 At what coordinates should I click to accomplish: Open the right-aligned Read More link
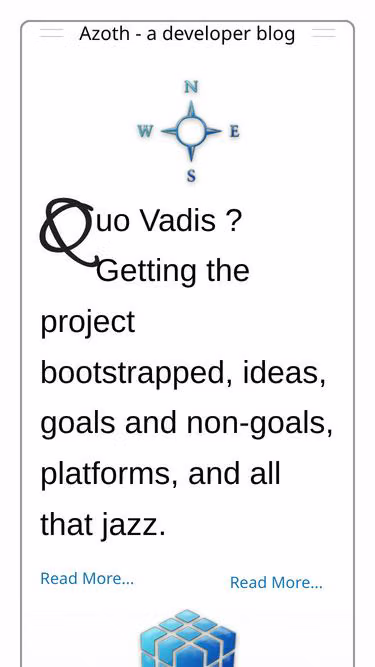[x=276, y=582]
